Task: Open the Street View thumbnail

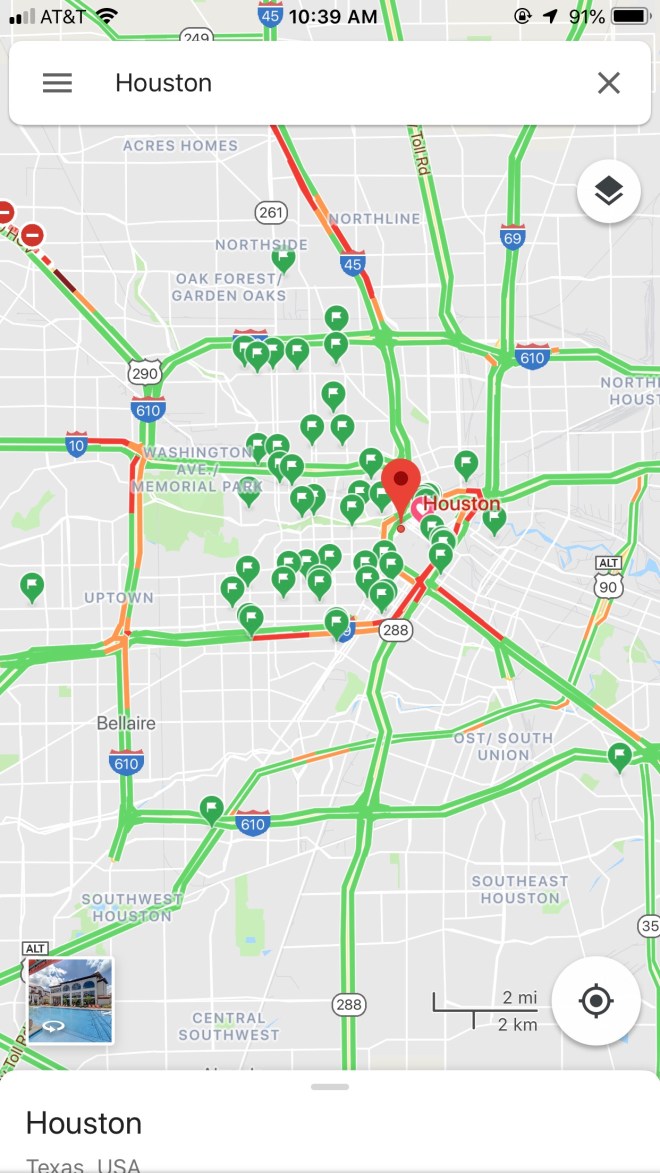Action: tap(70, 1000)
